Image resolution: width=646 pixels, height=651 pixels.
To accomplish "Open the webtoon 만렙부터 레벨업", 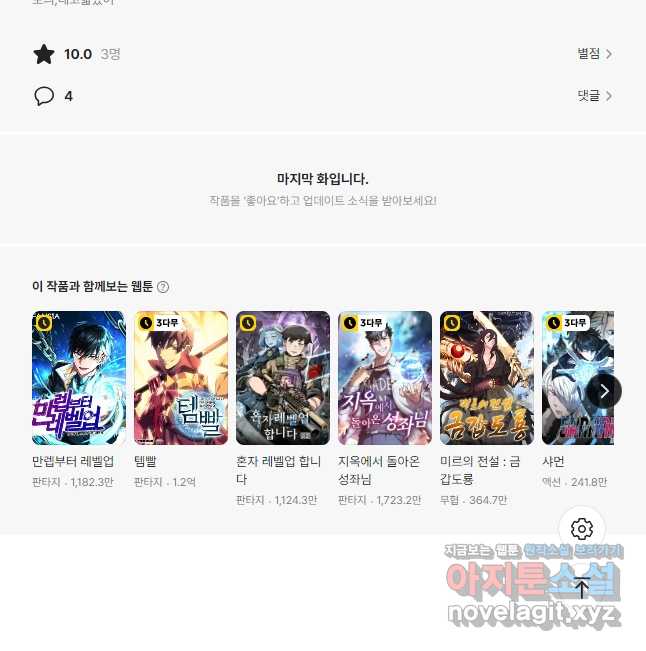I will 78,378.
